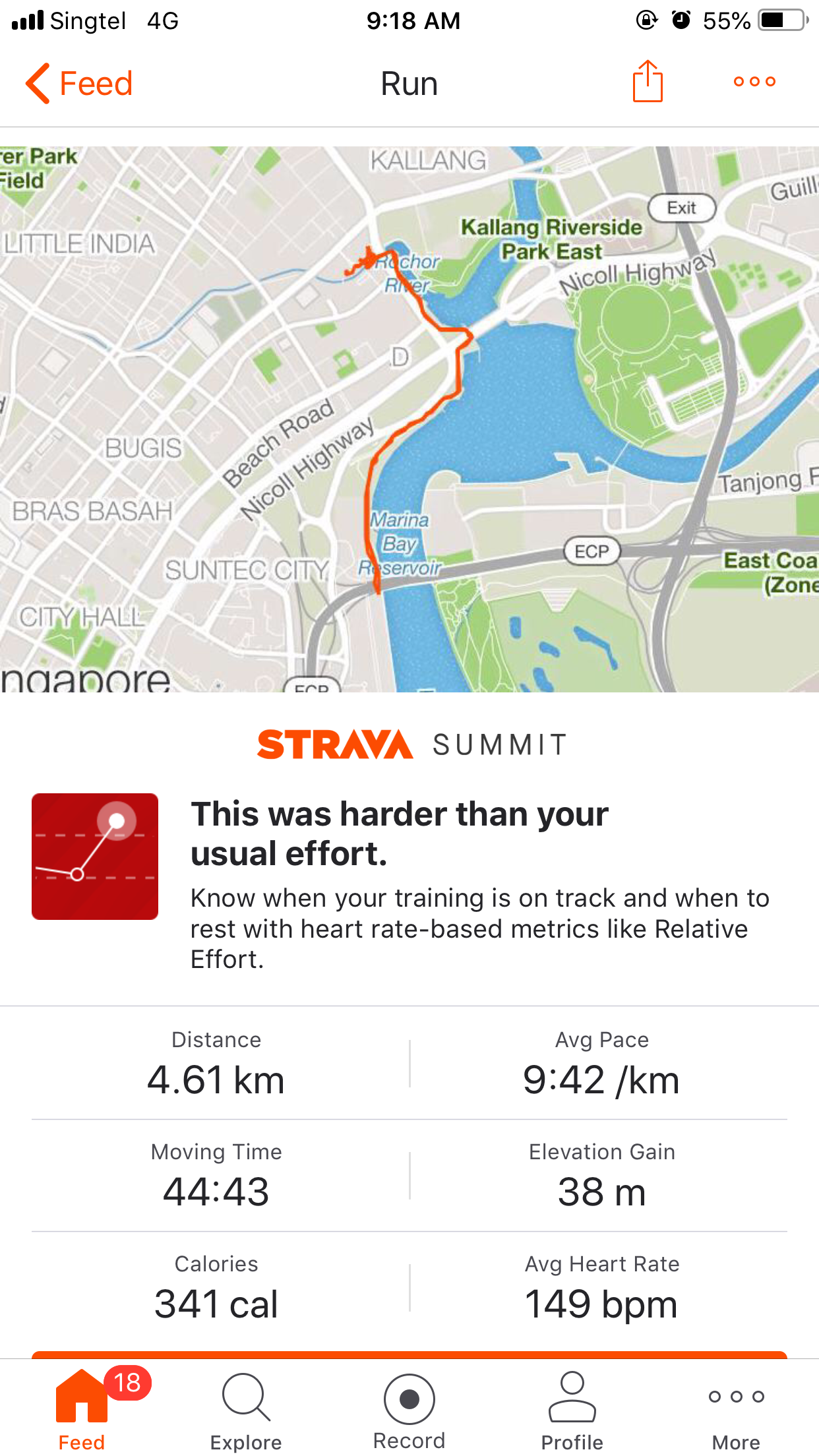Screen dimensions: 819x1456
Task: Open the More tab
Action: coord(736,1410)
